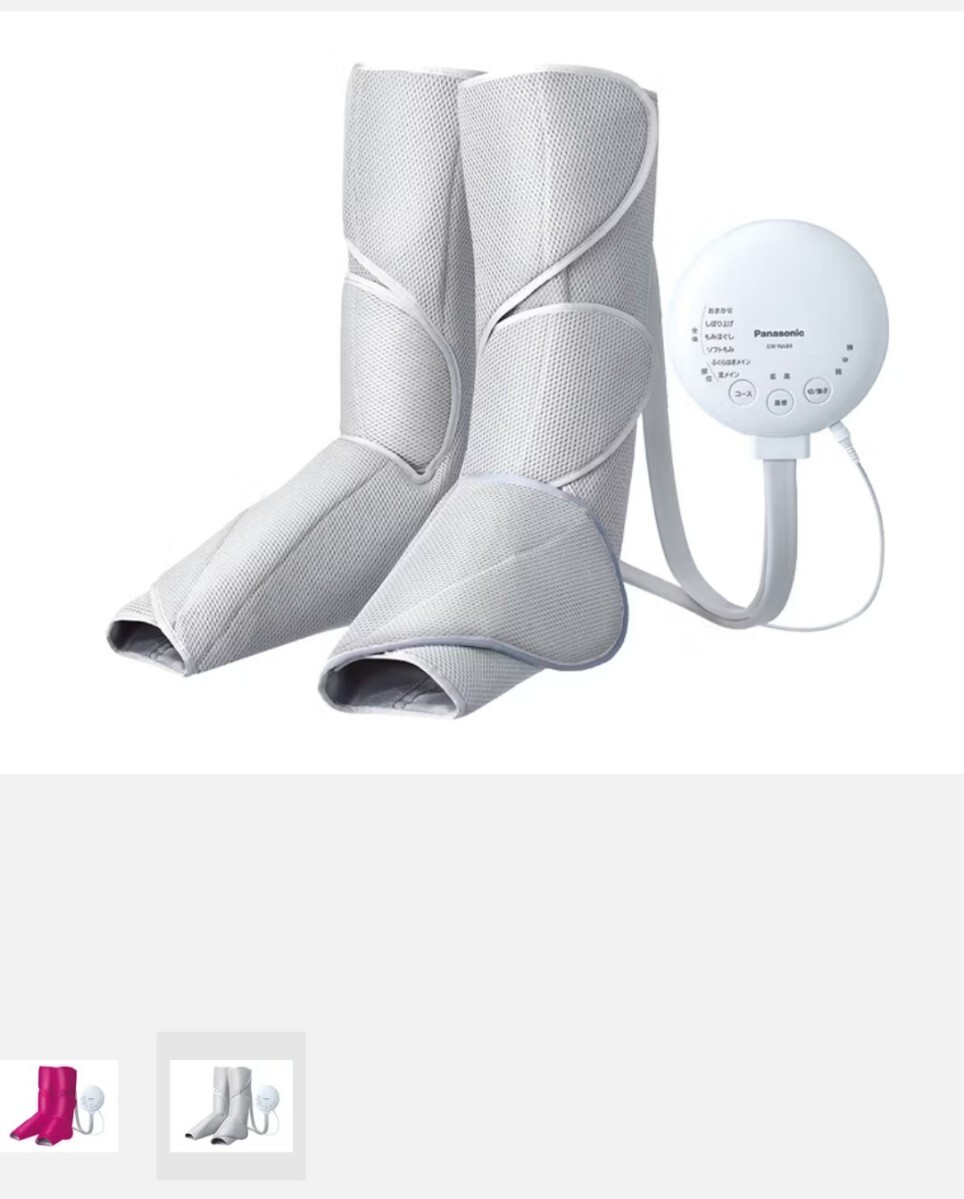Select the gray leg massager thumbnail

(x=231, y=1106)
